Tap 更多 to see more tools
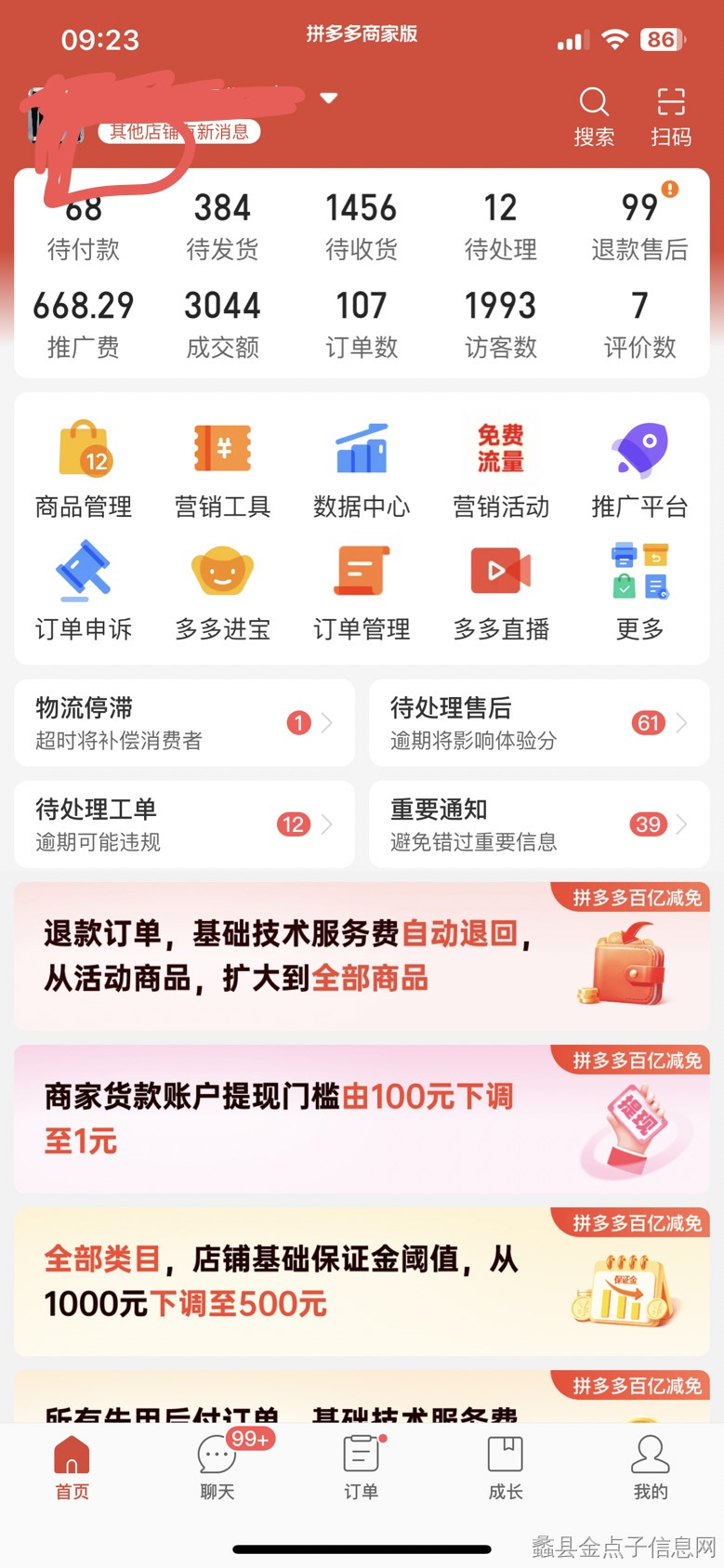 (x=640, y=592)
